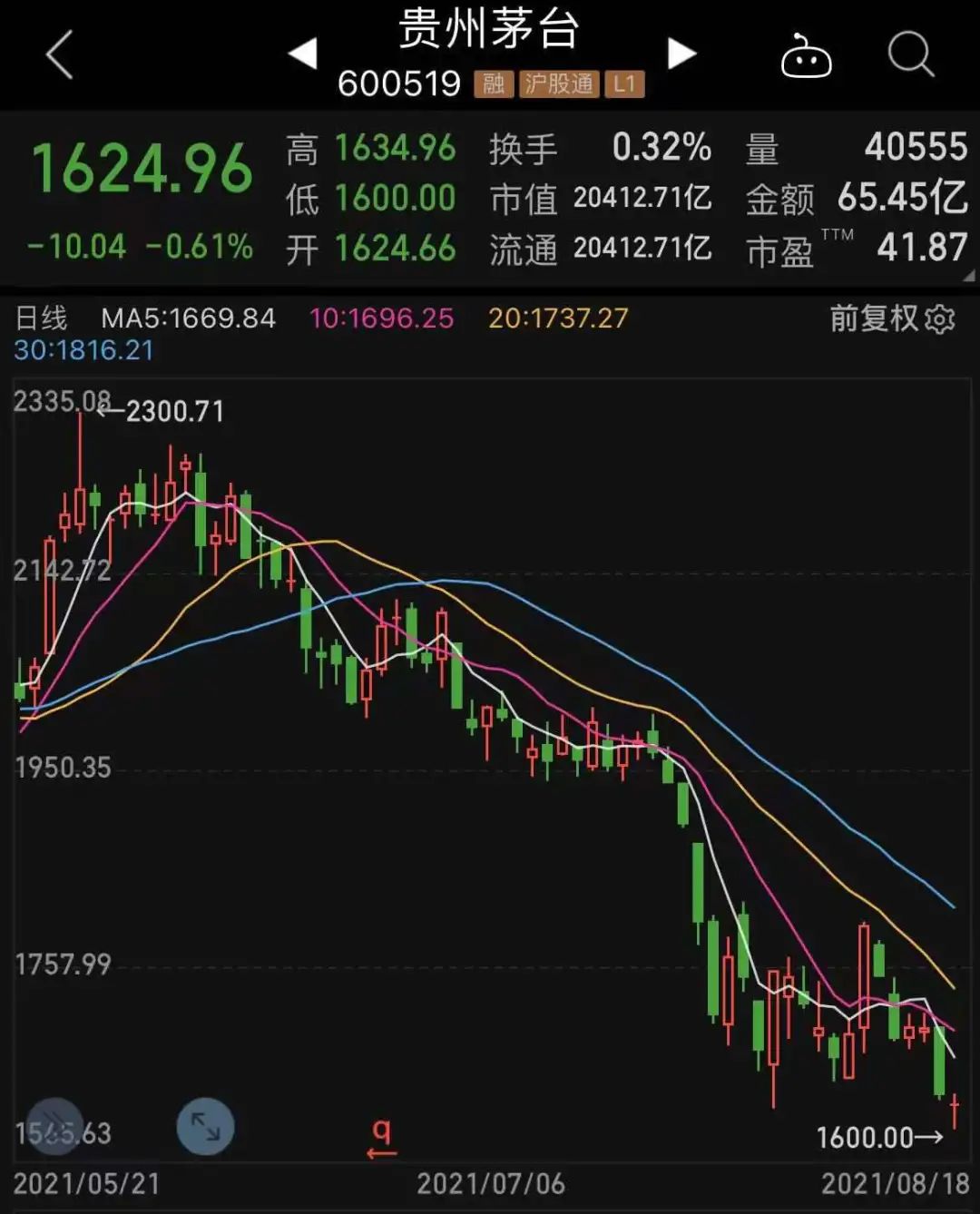Switch to the next stock

tap(681, 54)
